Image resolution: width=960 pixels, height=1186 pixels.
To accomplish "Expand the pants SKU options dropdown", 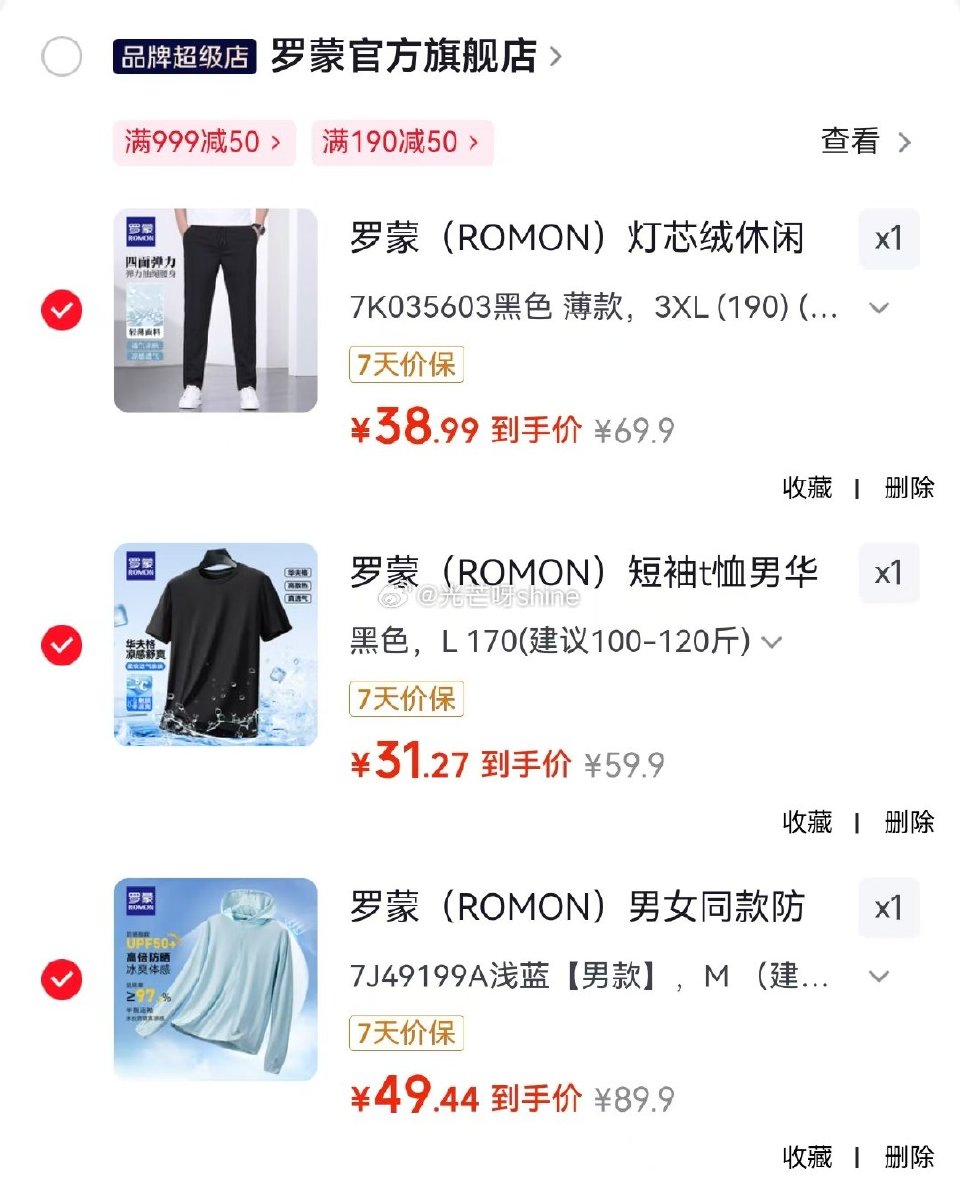I will (x=879, y=308).
